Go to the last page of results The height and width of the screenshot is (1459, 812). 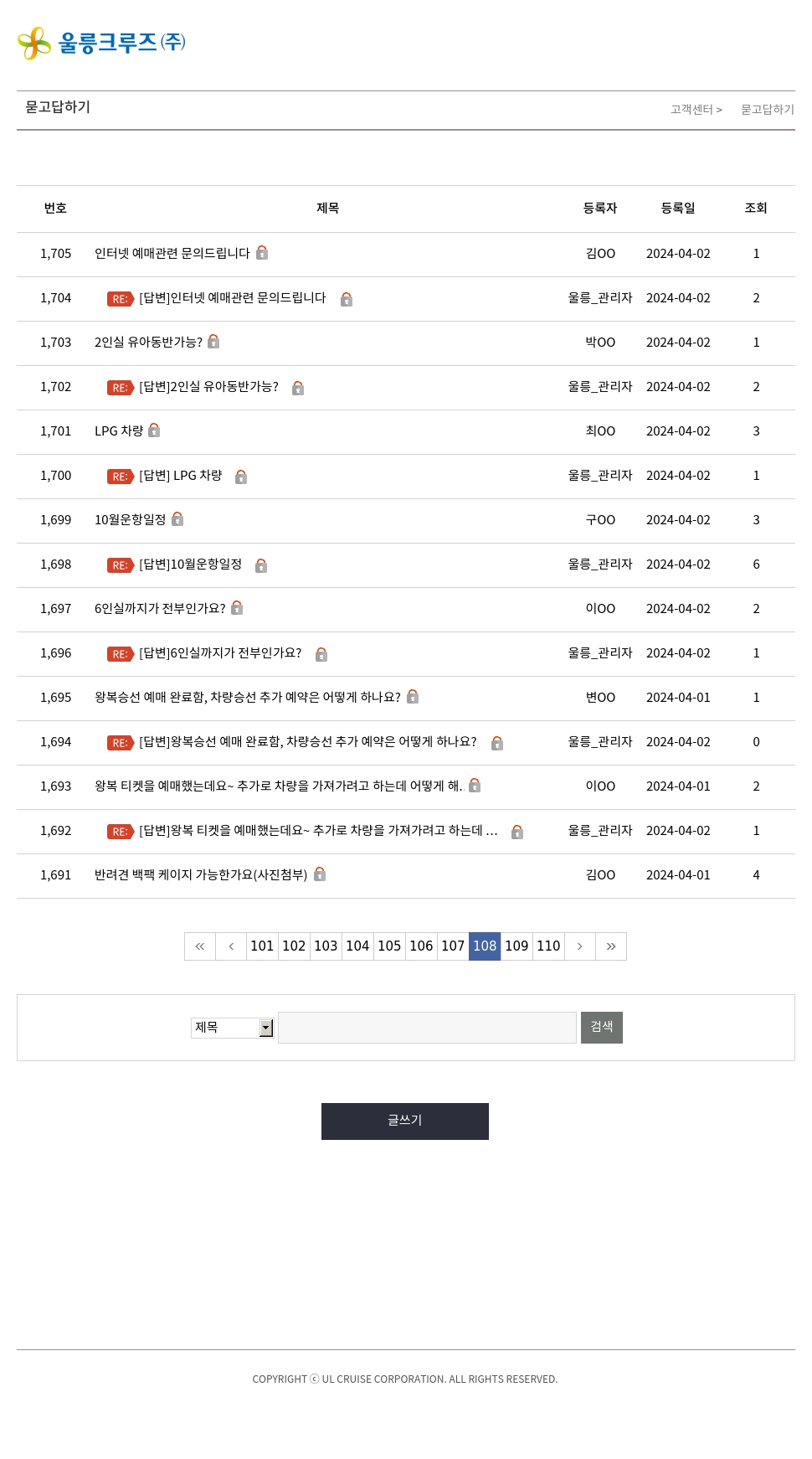tap(611, 946)
